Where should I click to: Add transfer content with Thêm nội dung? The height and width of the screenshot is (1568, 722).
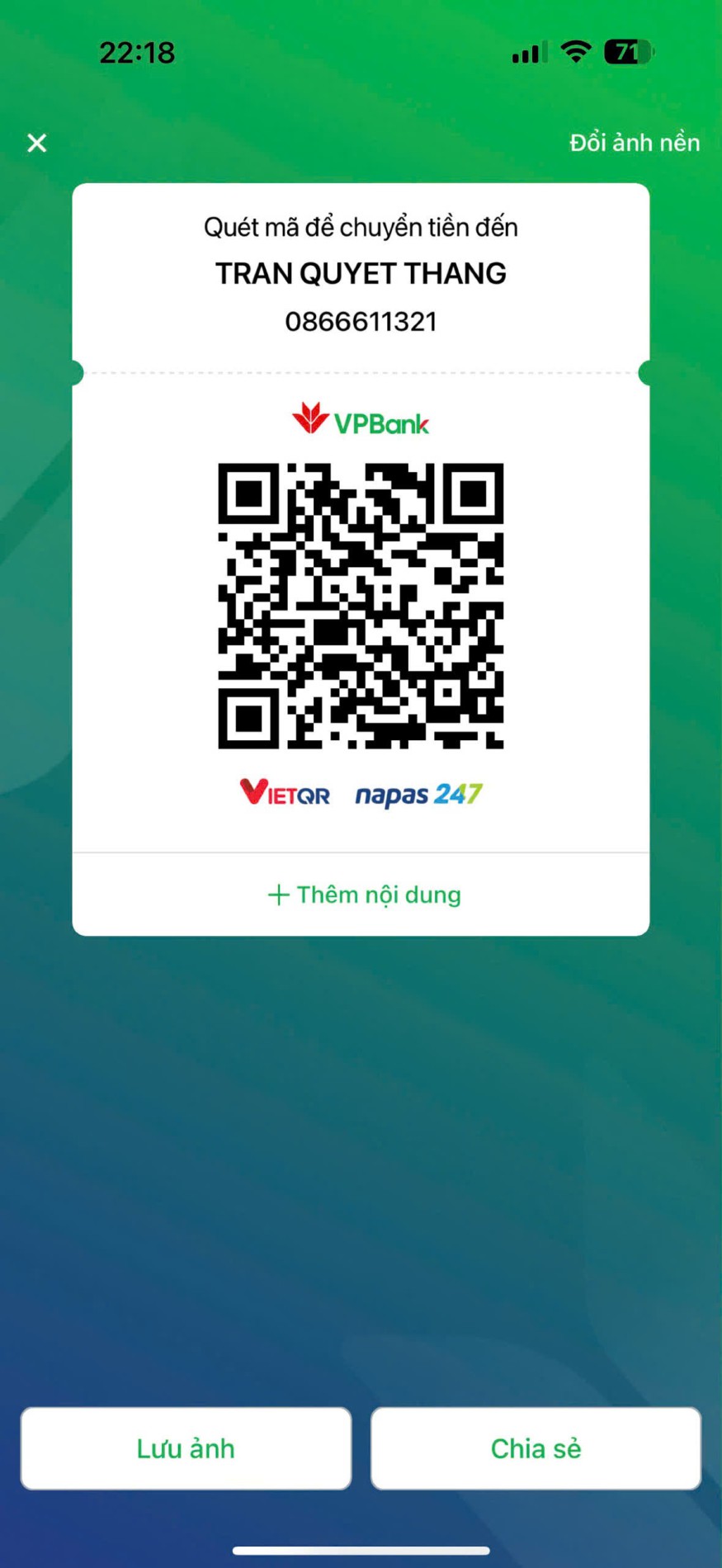point(364,895)
